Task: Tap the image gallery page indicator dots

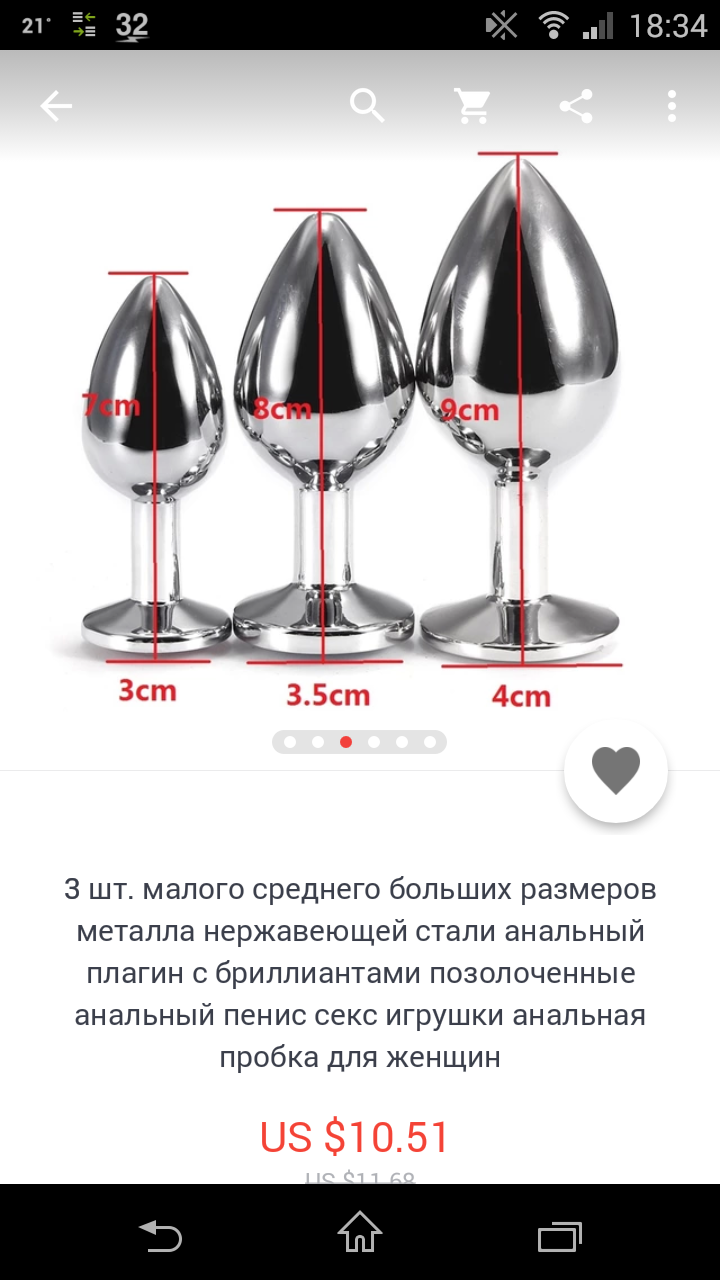Action: pyautogui.click(x=359, y=742)
